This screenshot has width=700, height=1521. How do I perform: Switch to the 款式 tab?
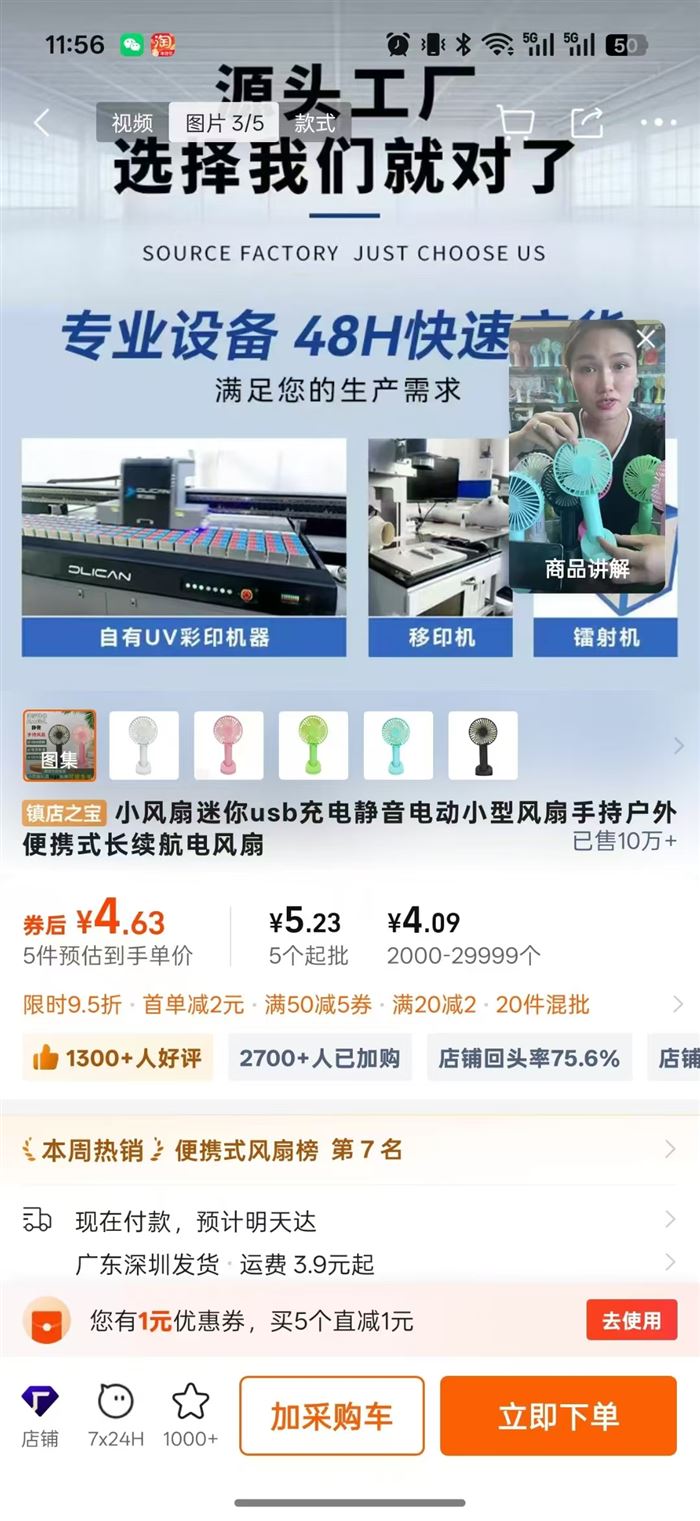pos(314,123)
